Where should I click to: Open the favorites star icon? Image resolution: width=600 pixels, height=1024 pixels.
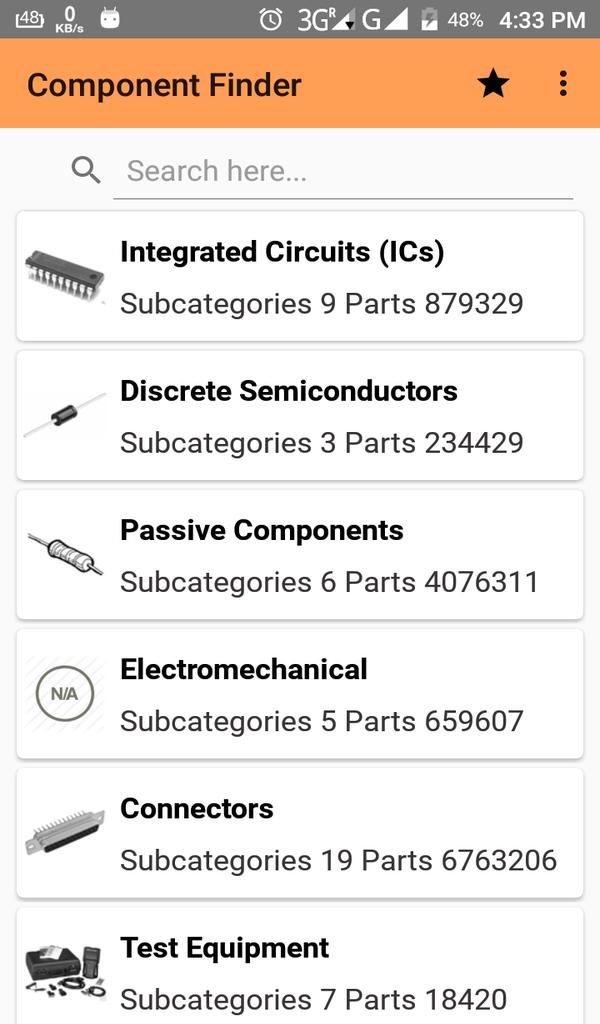493,84
